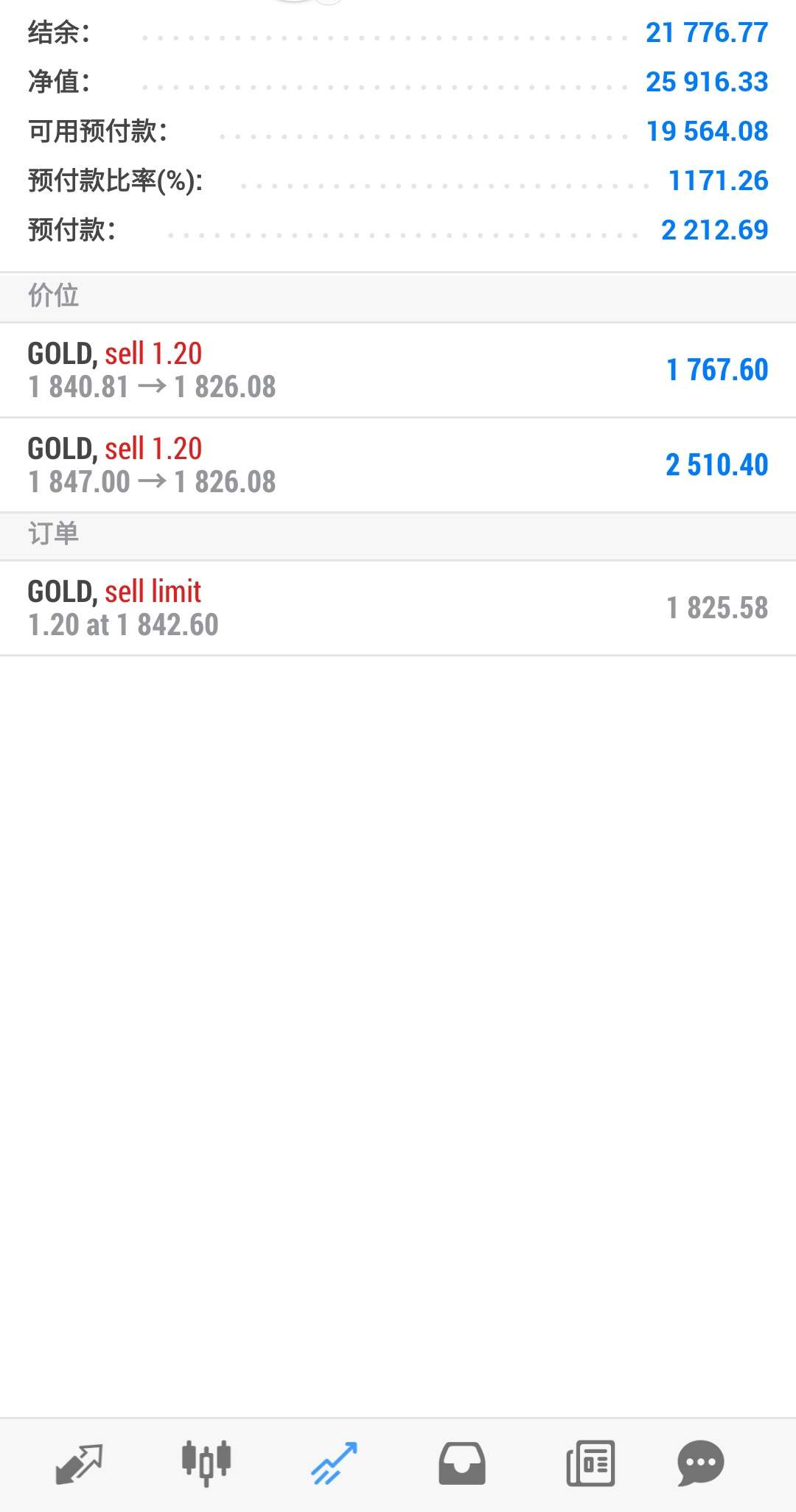
Task: Switch to the candlestick chart tab
Action: pyautogui.click(x=206, y=1463)
